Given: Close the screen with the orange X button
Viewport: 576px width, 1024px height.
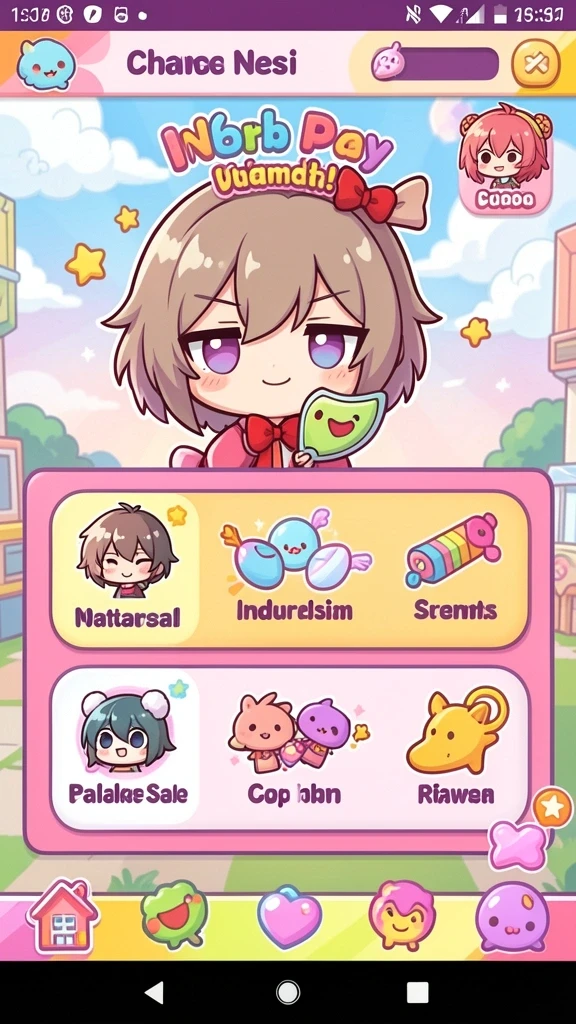Looking at the screenshot, I should click(x=536, y=63).
